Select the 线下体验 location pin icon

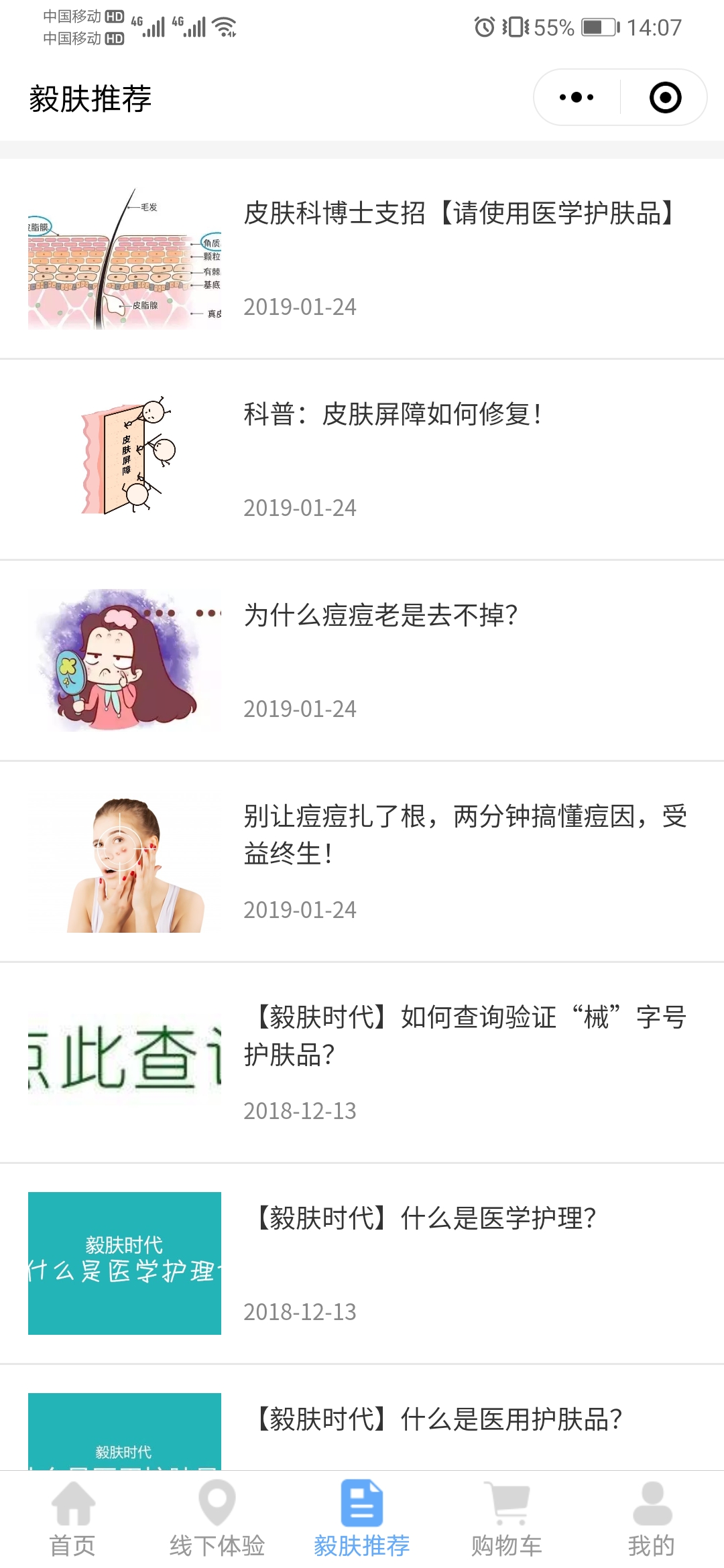click(x=216, y=1504)
